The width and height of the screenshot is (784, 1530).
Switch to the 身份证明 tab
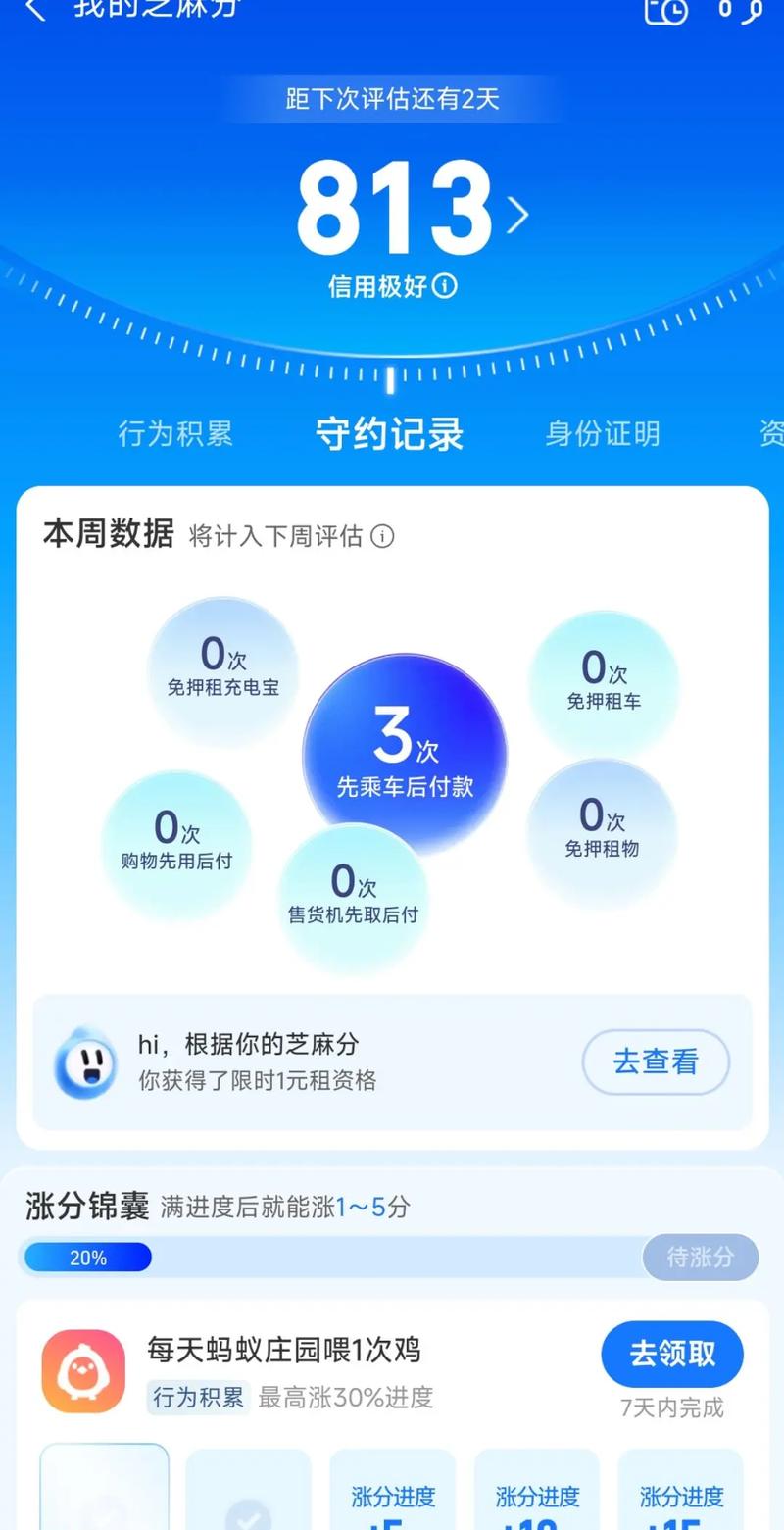(604, 434)
